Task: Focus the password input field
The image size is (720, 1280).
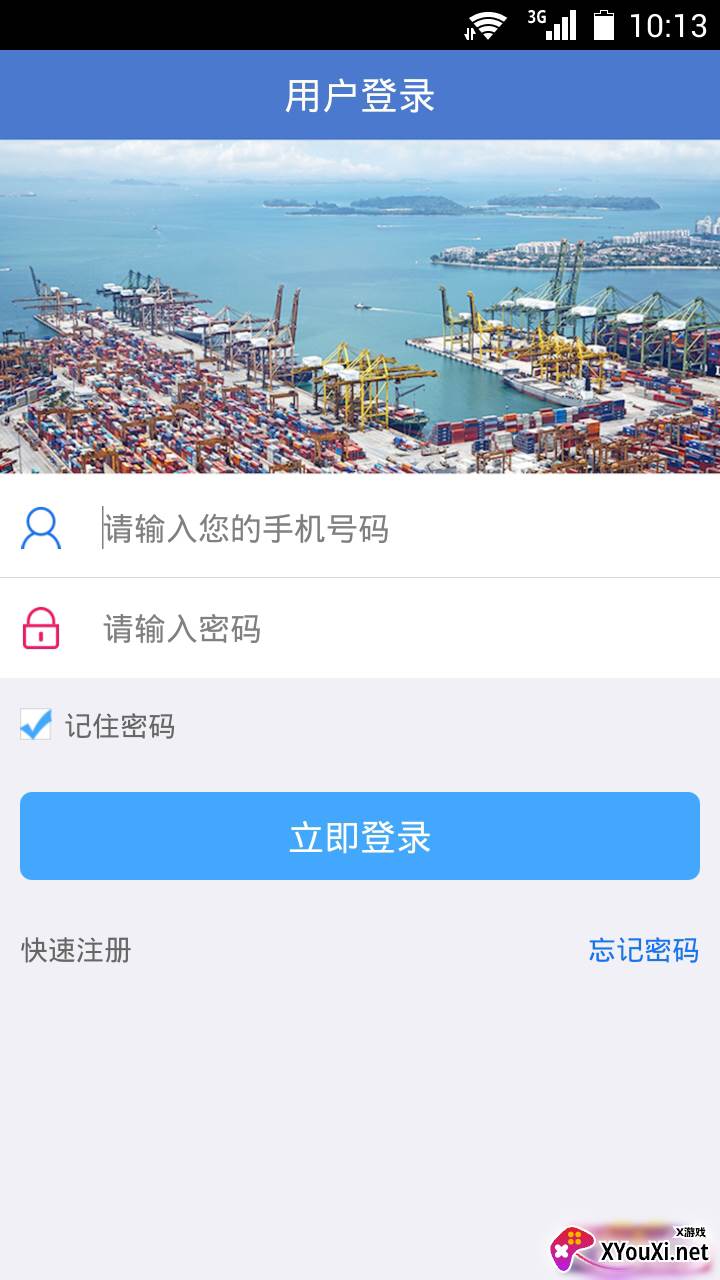Action: pyautogui.click(x=400, y=629)
